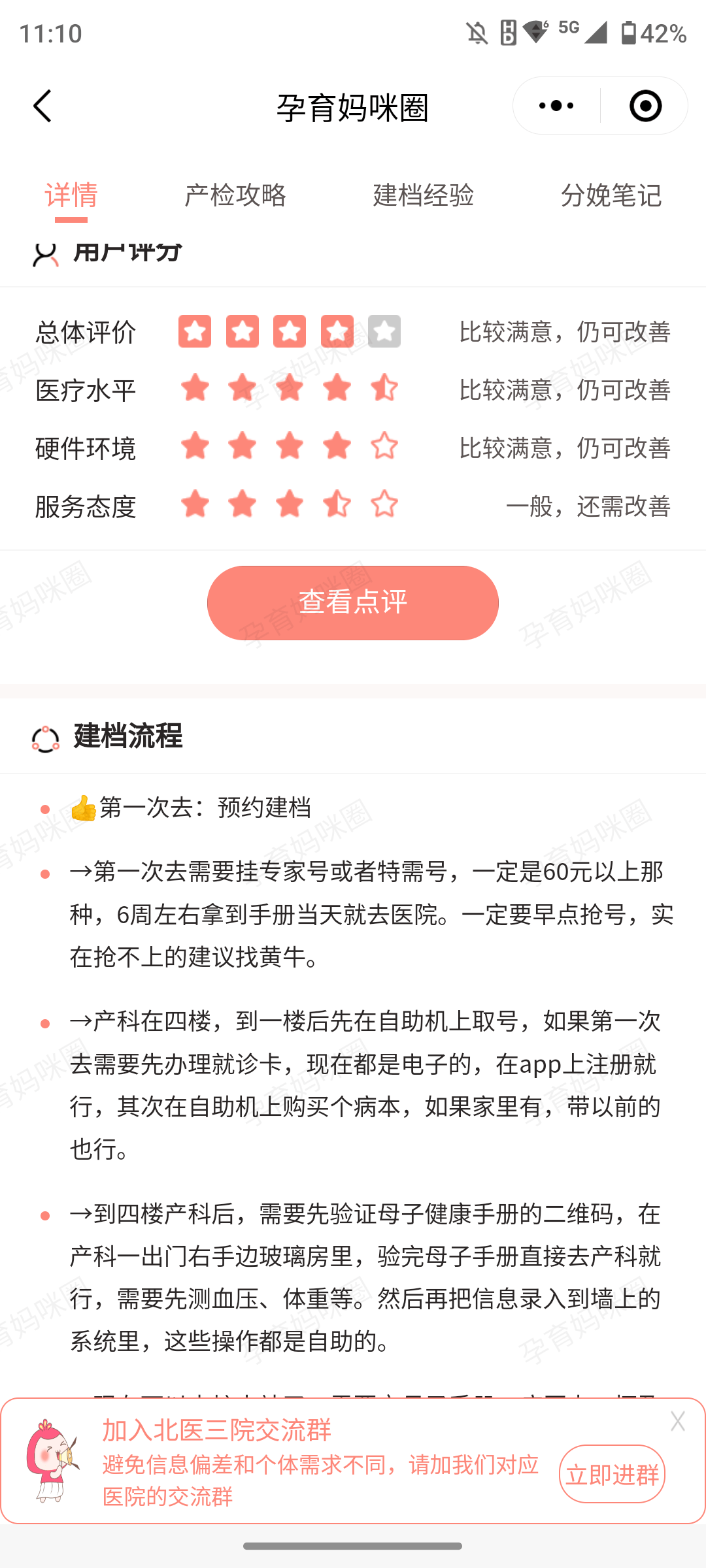Join group via 立即进群 button
The width and height of the screenshot is (706, 1568).
coord(612,1475)
